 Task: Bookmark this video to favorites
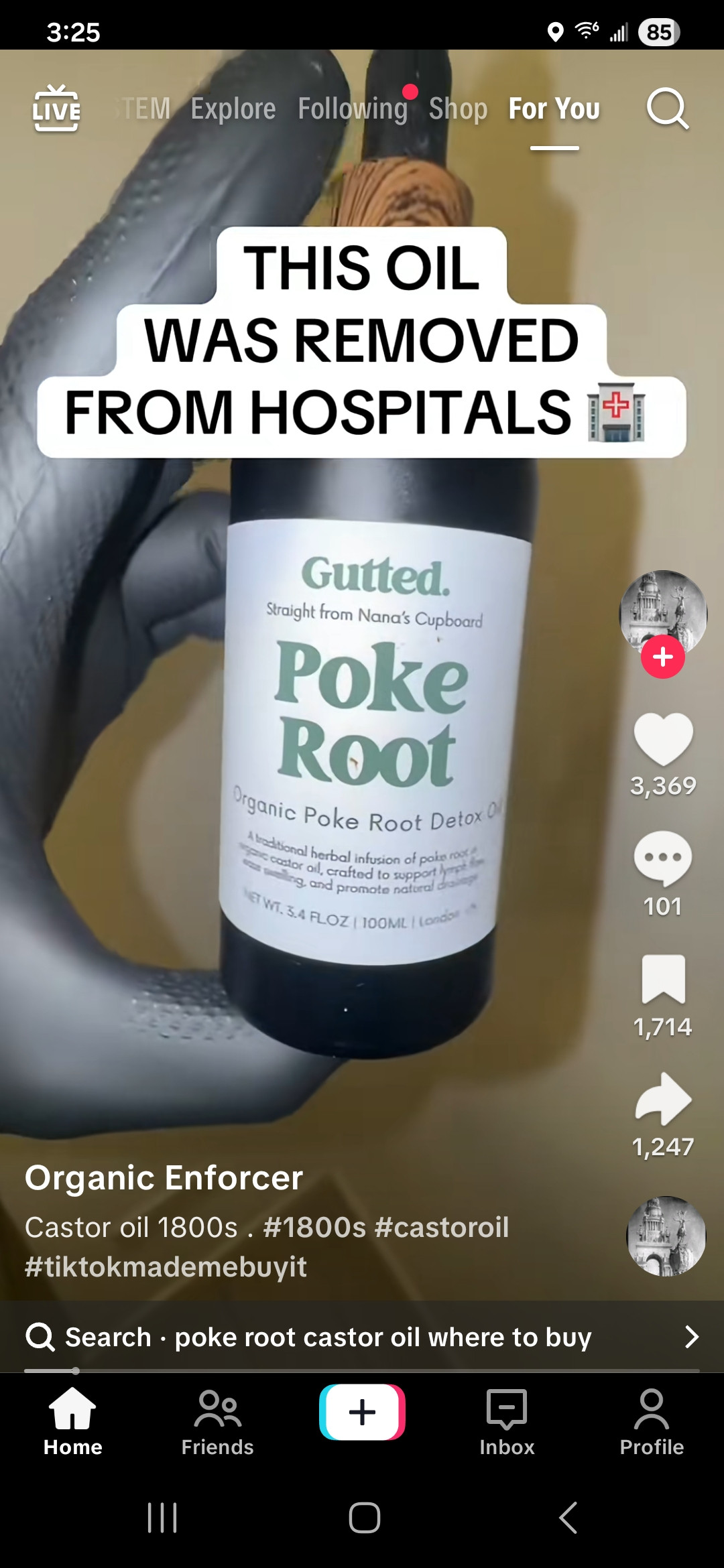[662, 980]
